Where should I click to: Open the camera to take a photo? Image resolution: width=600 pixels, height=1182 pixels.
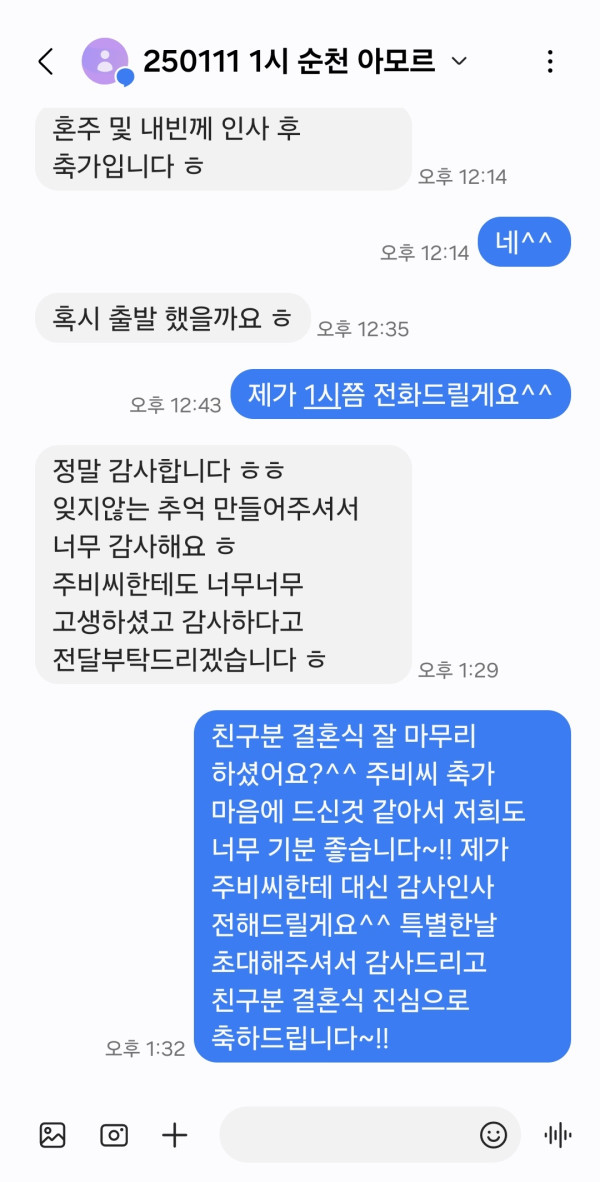(x=114, y=1134)
